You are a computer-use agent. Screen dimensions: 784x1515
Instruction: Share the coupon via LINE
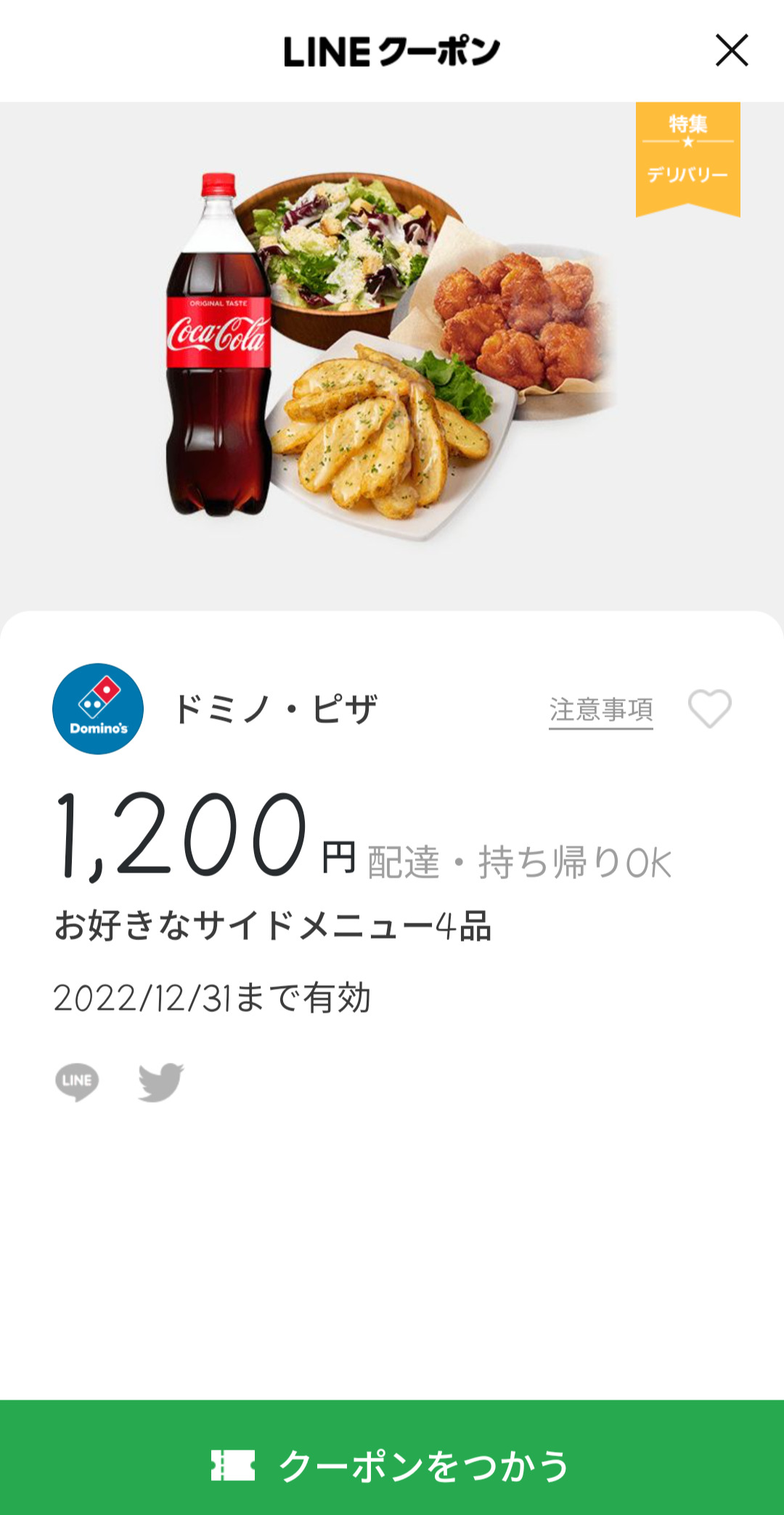coord(77,1082)
